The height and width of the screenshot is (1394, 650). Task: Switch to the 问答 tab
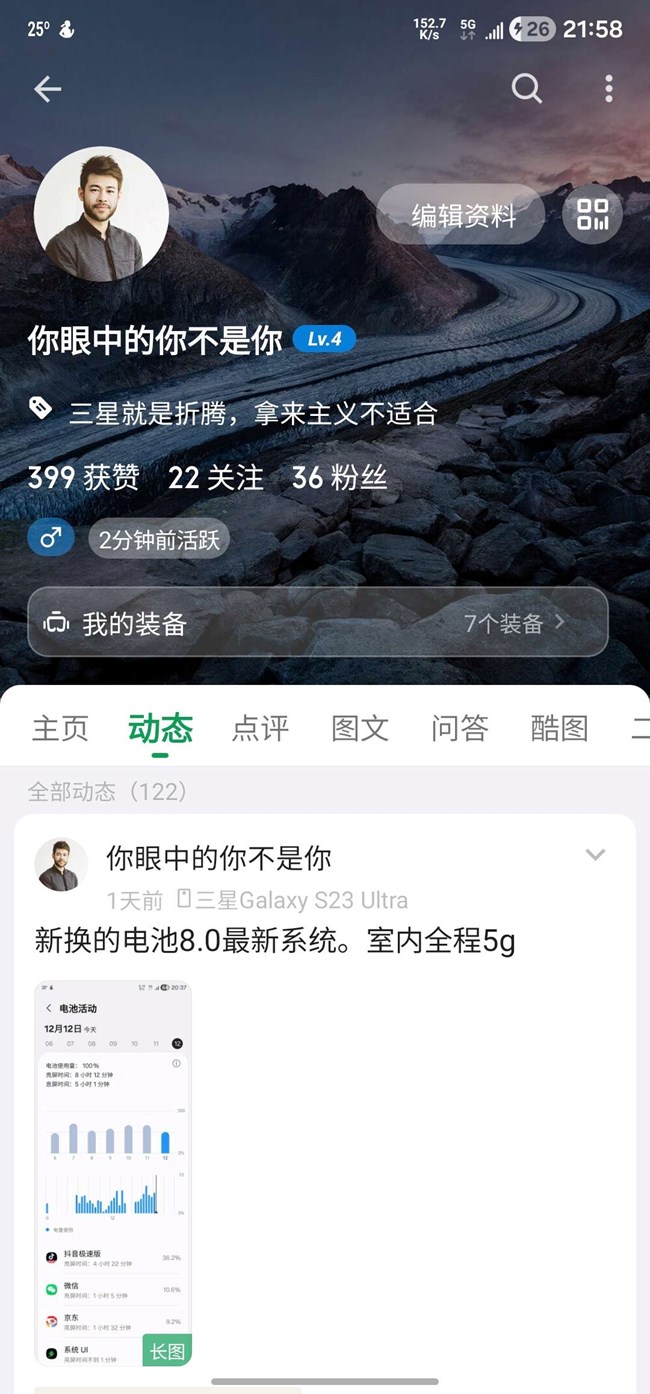459,728
